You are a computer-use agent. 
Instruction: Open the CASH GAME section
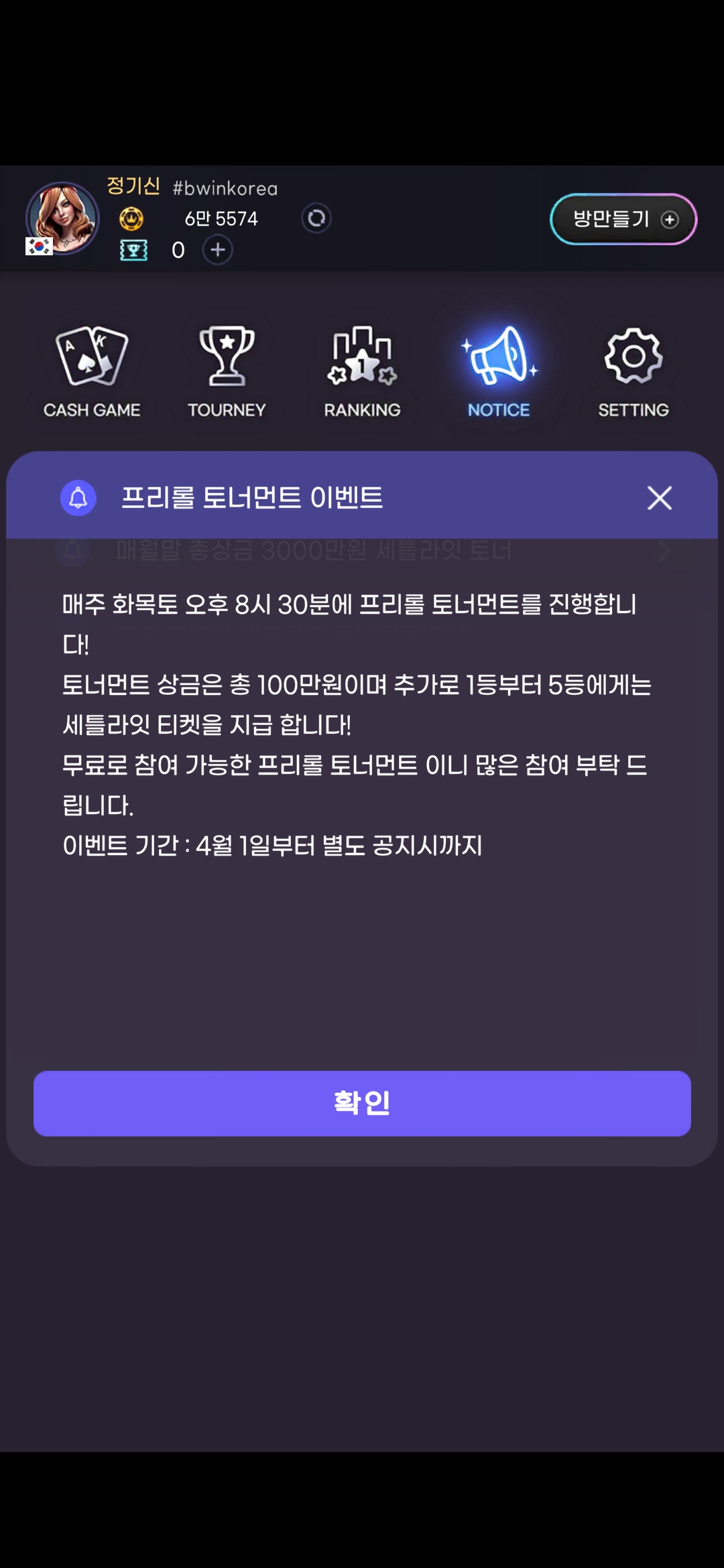(92, 372)
